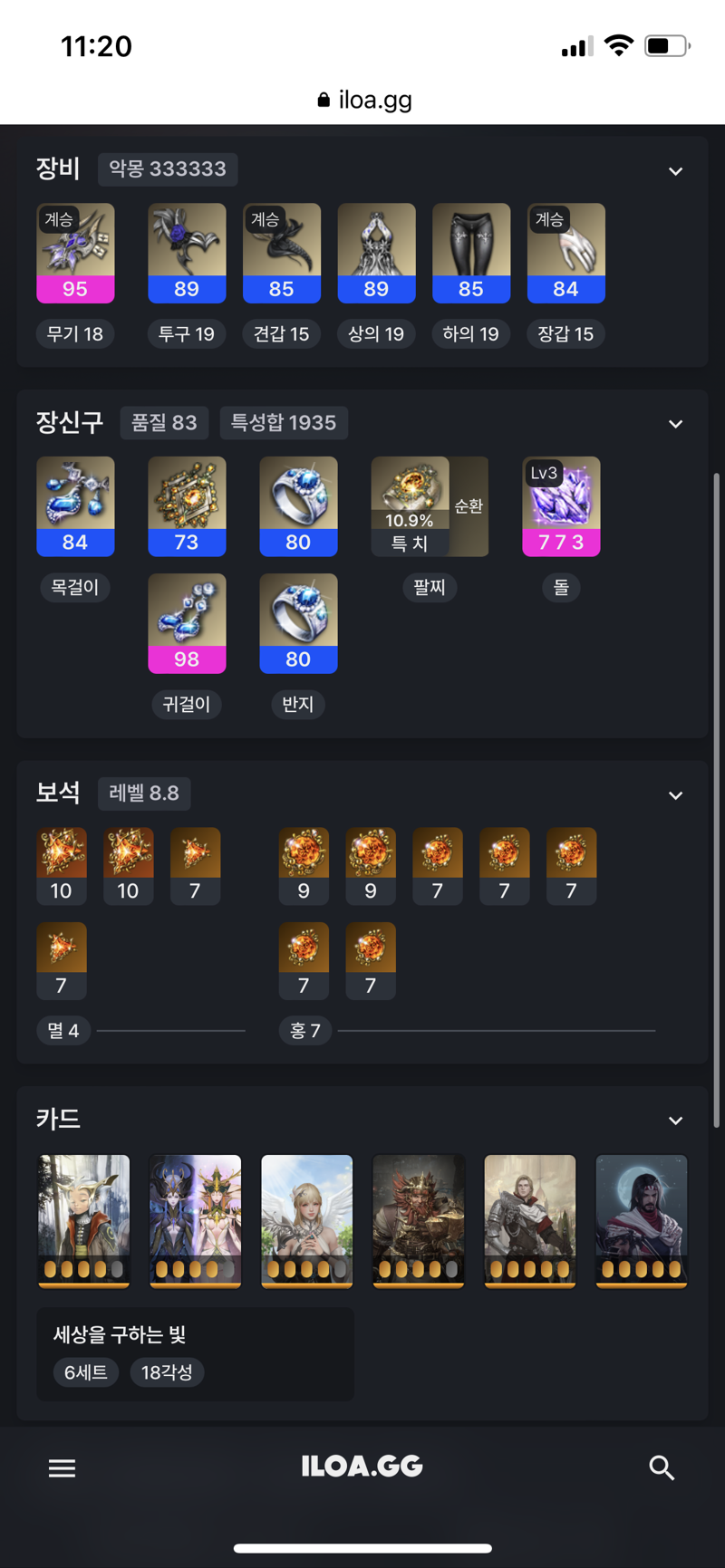Expand the 카드 cards section
The height and width of the screenshot is (1568, 725).
pyautogui.click(x=675, y=1121)
